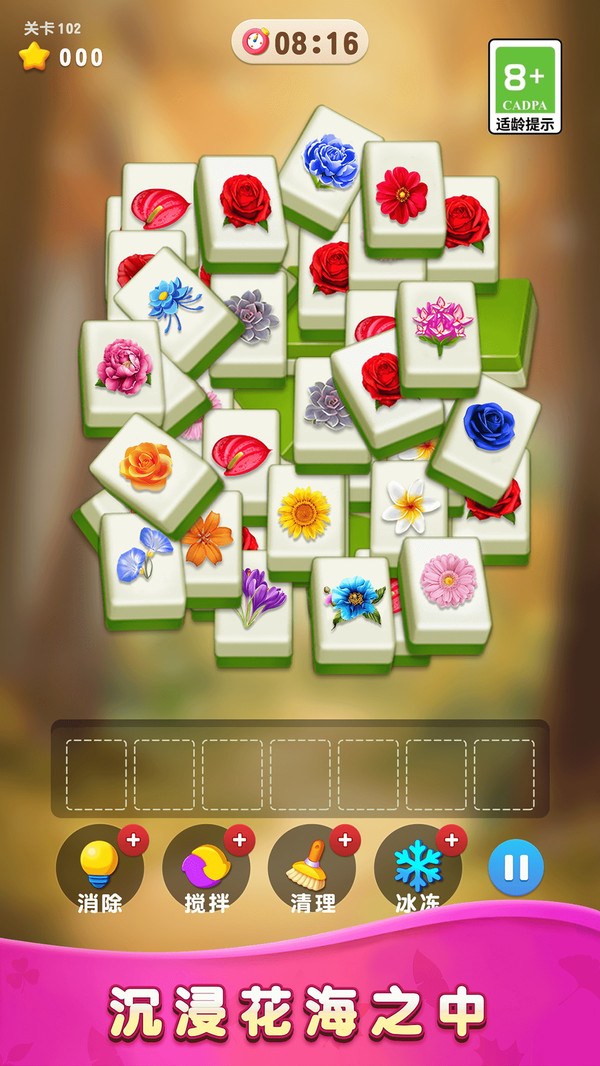
Task: Pick the dark blue rose tile
Action: click(x=488, y=428)
